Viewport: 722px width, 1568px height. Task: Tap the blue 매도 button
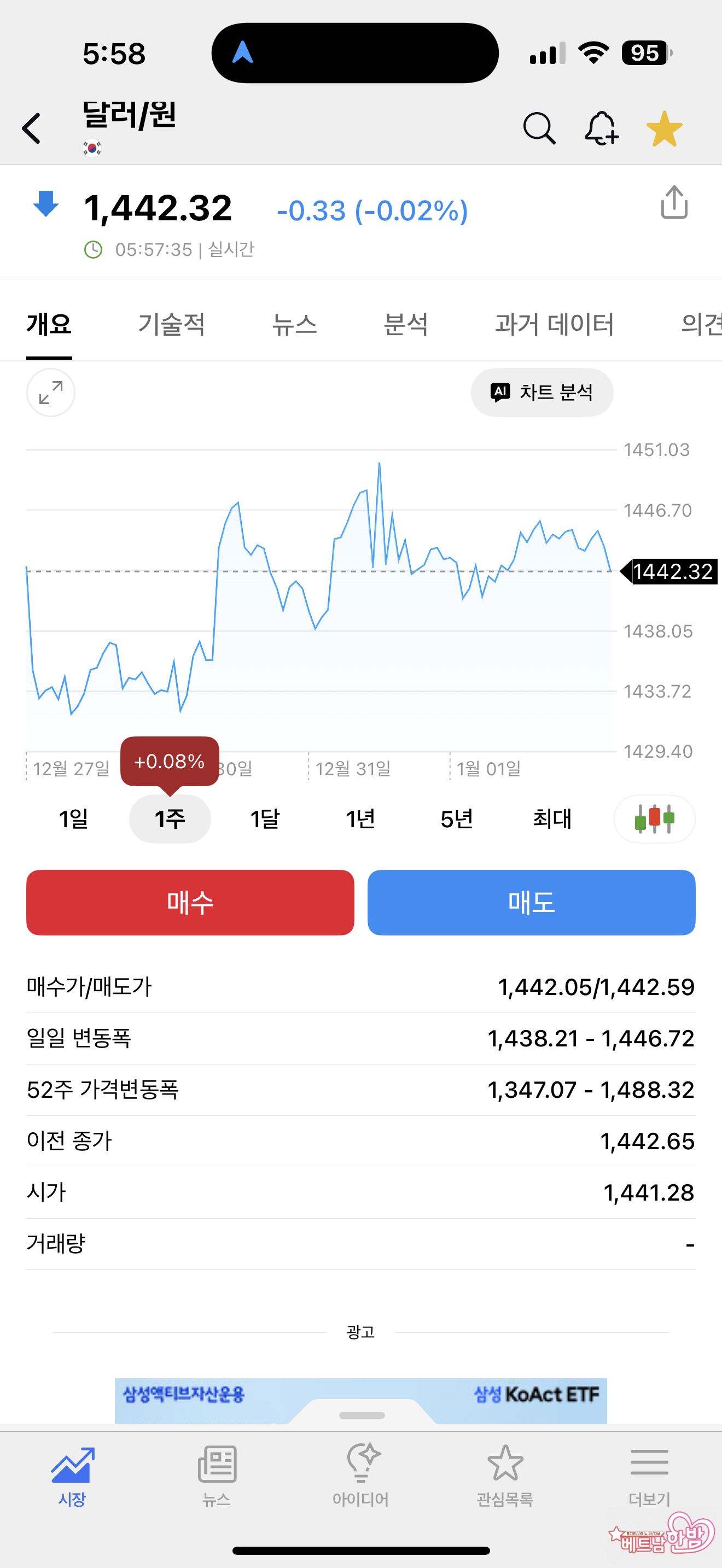click(531, 902)
